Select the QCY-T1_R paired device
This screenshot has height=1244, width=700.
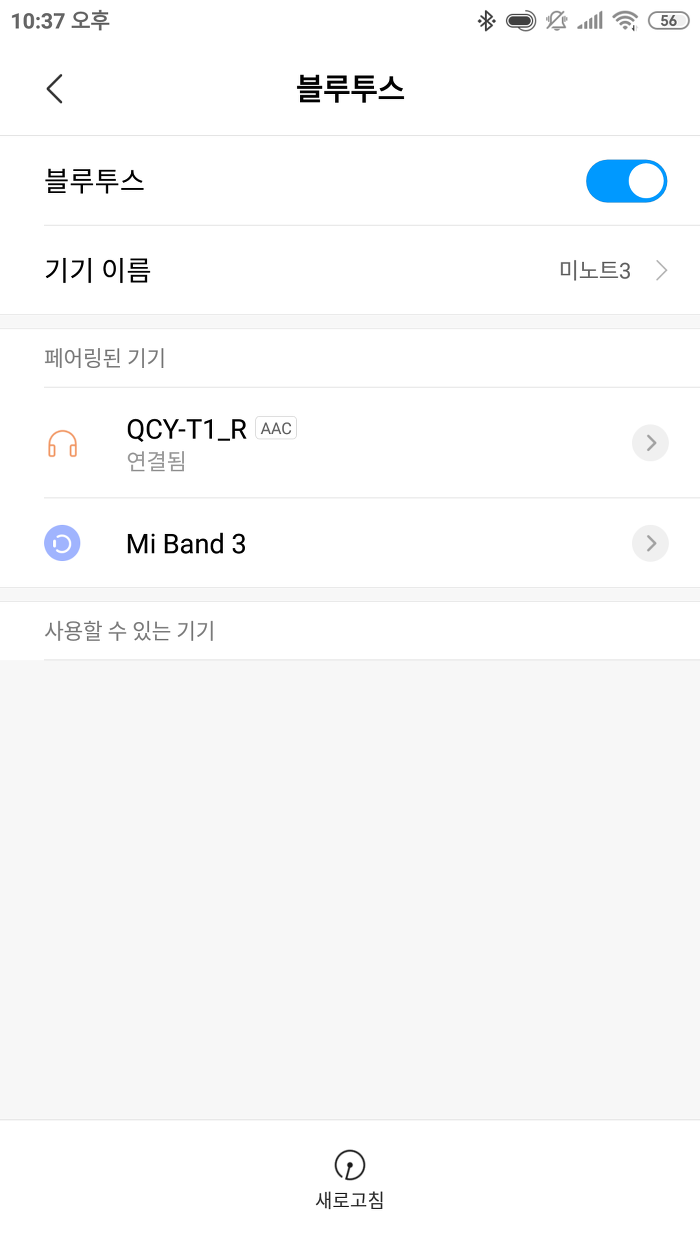350,443
